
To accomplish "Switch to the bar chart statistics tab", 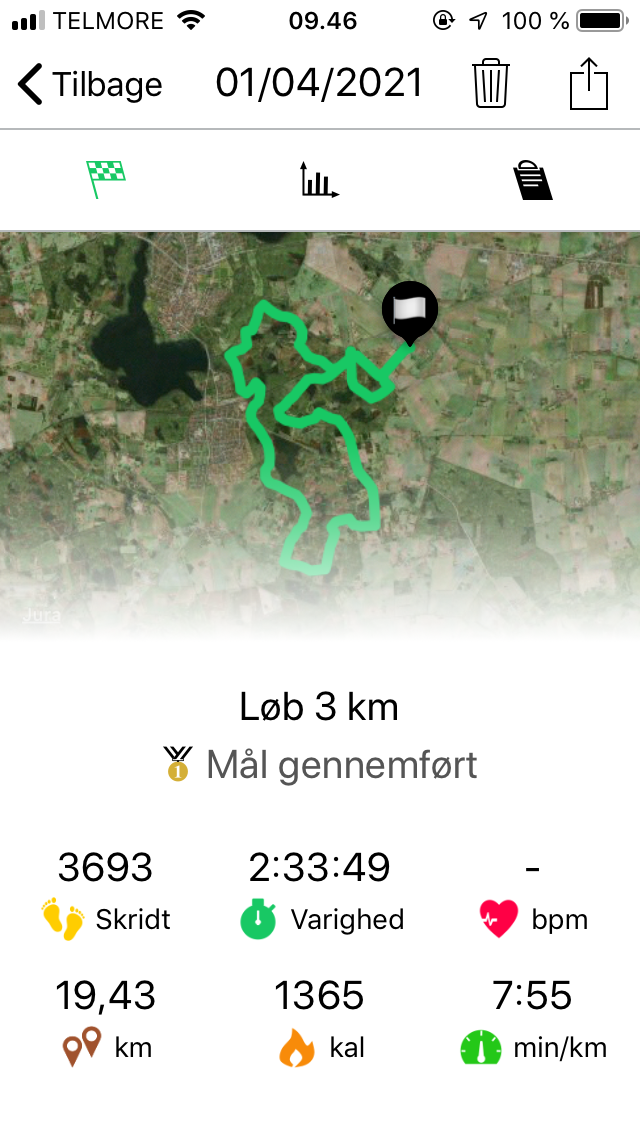I will pyautogui.click(x=319, y=181).
